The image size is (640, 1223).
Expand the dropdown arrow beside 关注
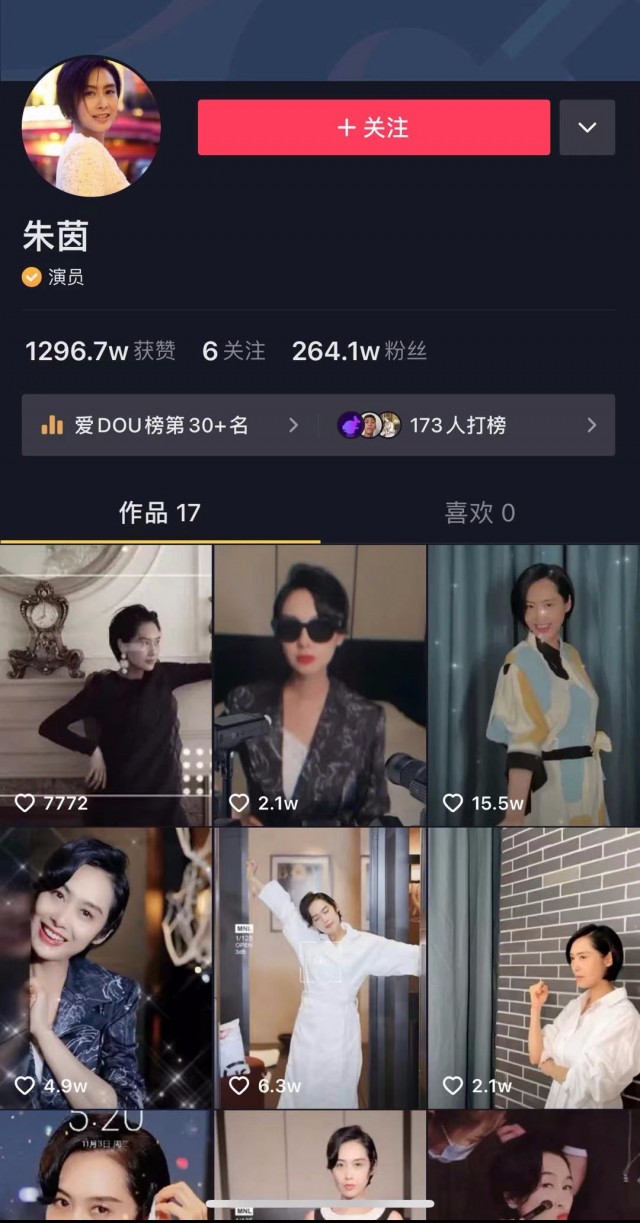pos(587,127)
